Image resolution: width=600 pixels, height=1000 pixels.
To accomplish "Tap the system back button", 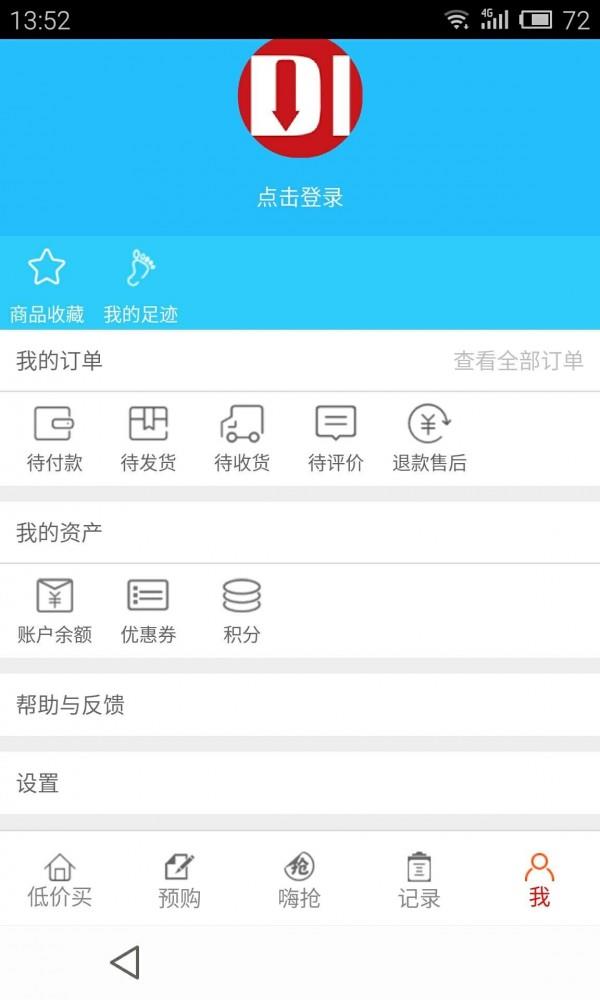I will coord(125,962).
